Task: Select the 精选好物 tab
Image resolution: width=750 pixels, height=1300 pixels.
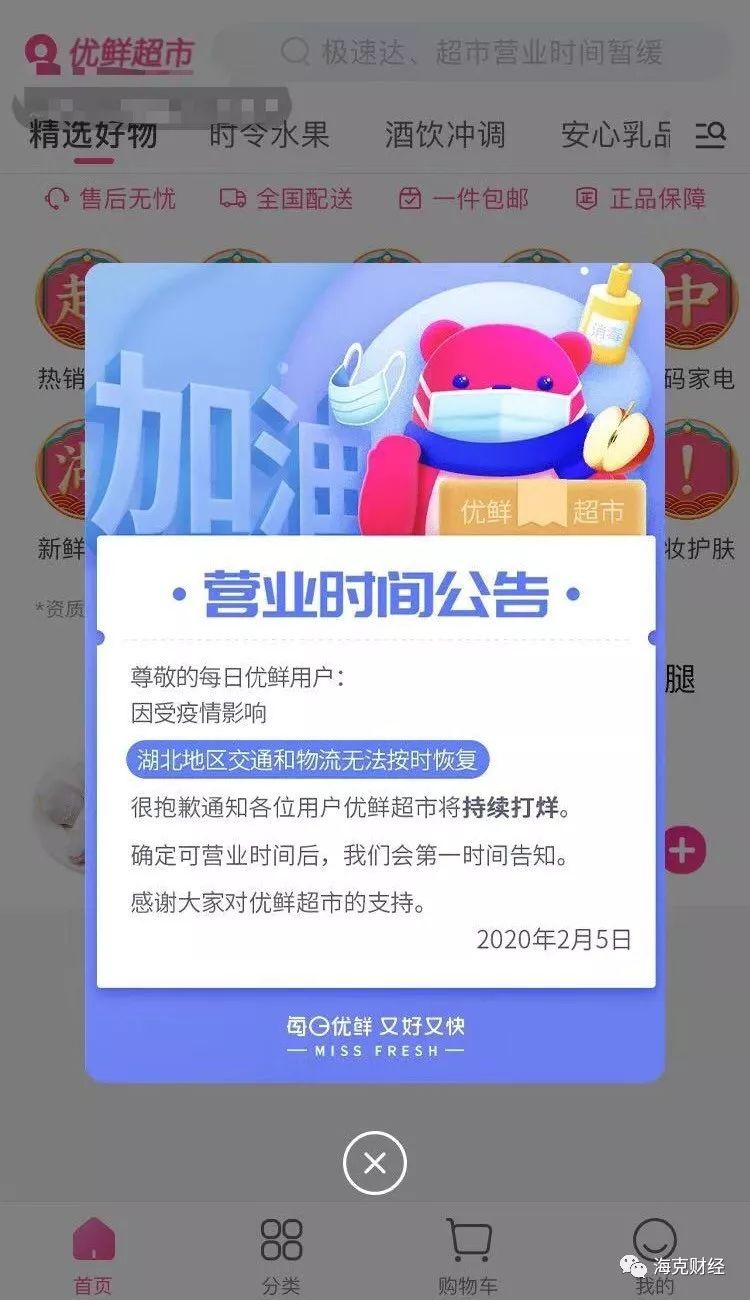Action: coord(93,135)
